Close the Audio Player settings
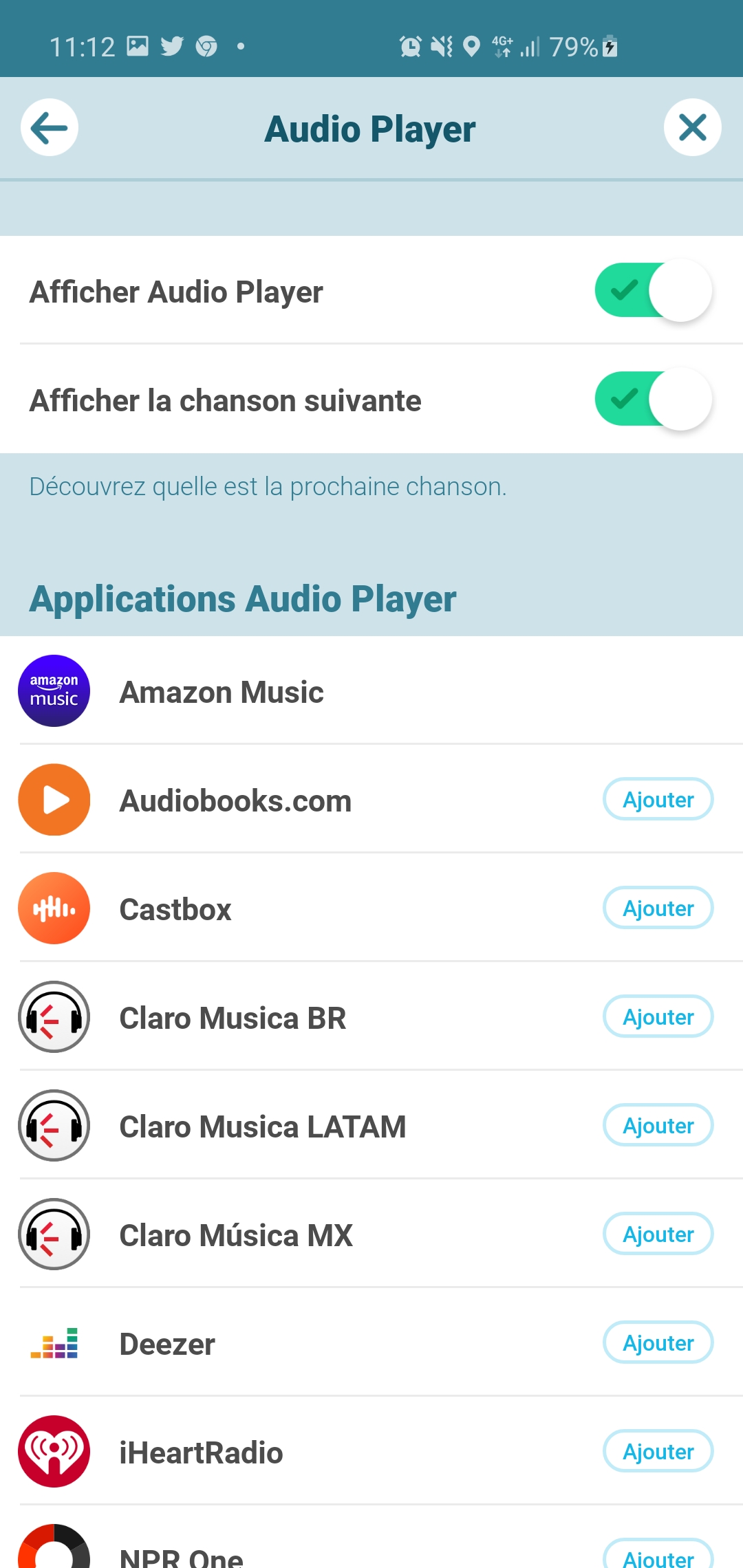The image size is (743, 1568). [x=692, y=128]
